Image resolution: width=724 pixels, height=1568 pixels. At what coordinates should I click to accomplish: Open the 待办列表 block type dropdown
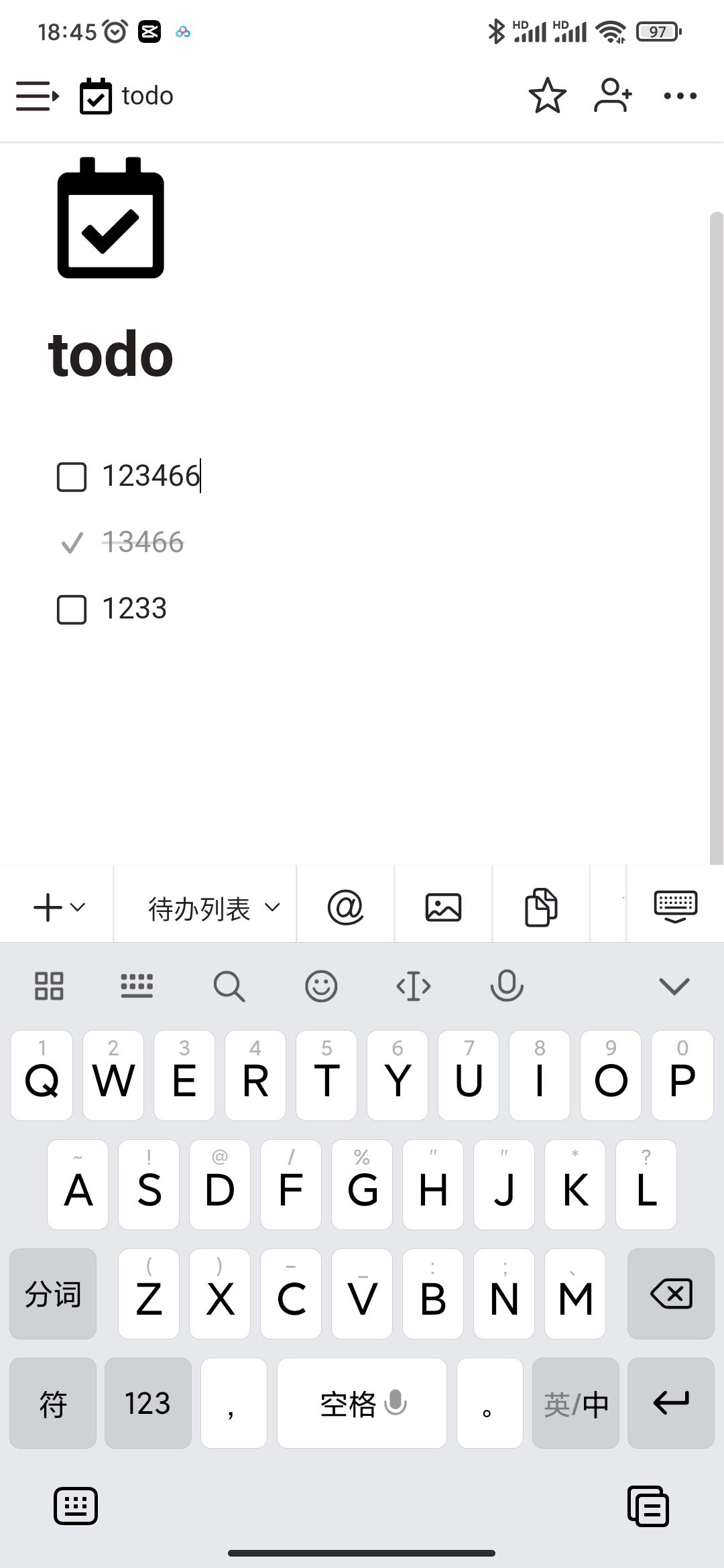point(206,905)
